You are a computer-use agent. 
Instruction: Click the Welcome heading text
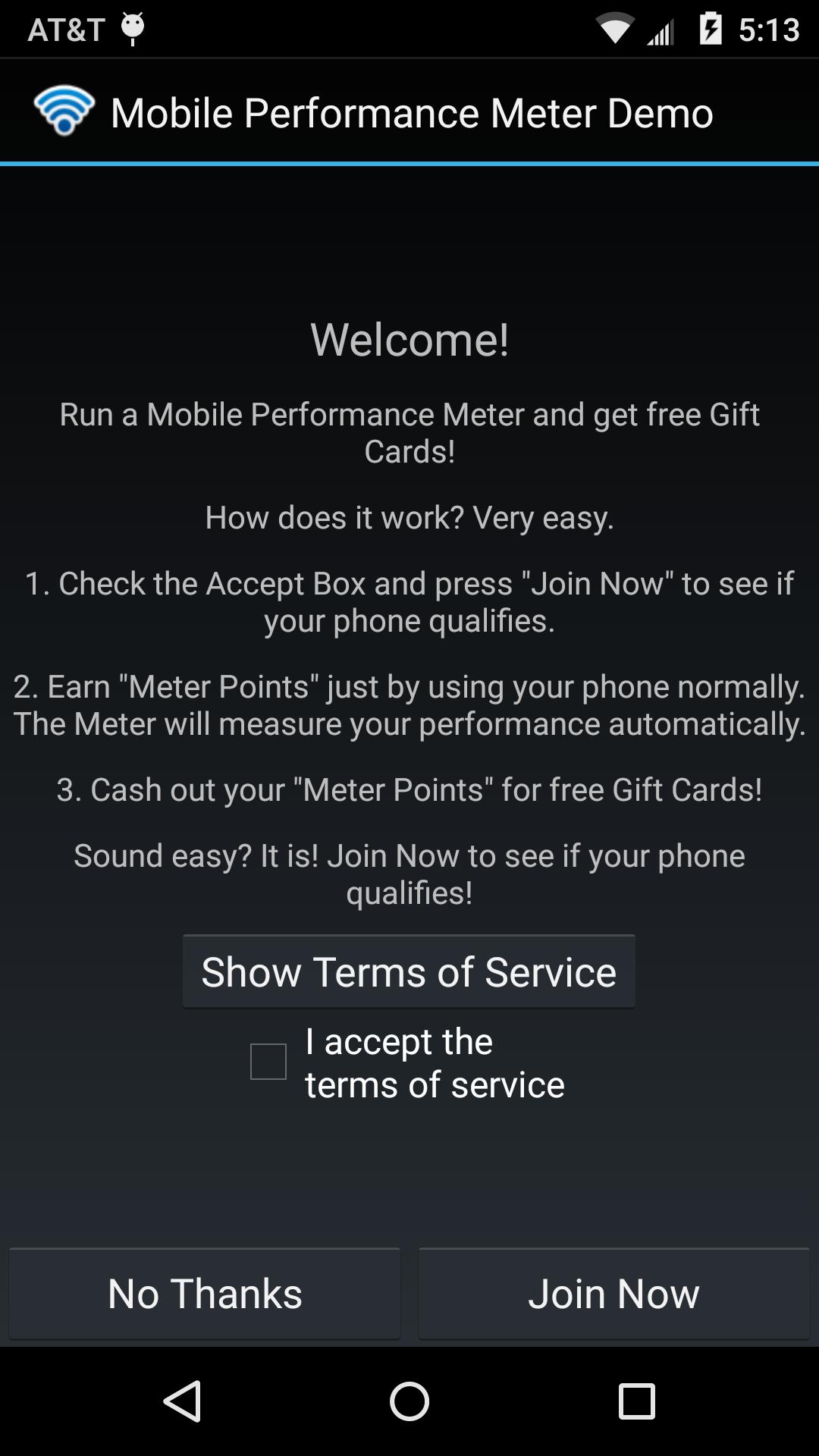[x=409, y=341]
